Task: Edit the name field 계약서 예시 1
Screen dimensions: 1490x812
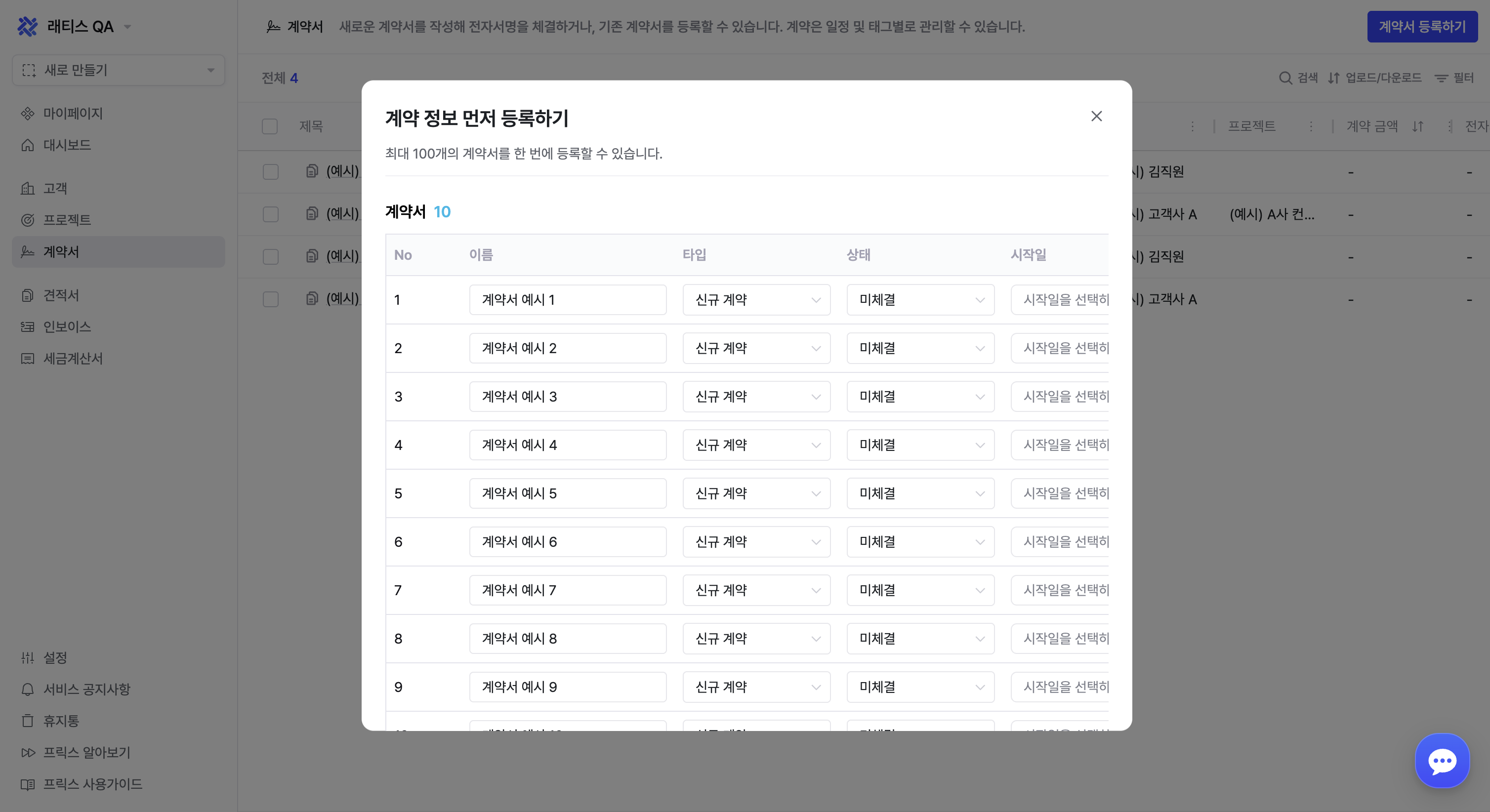Action: 567,300
